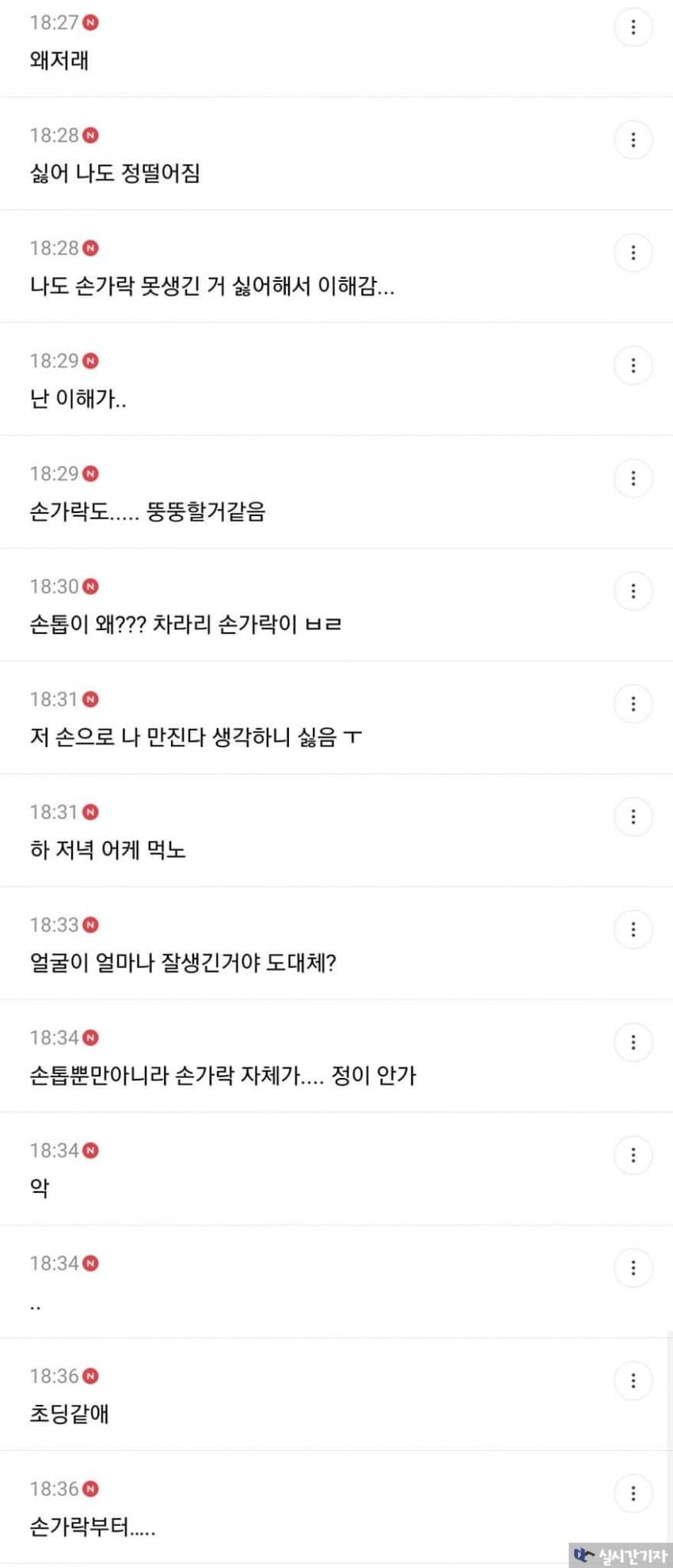Open the menu for '나도 손가락 못생긴 거 싫어해서 이해감'
The image size is (673, 1568).
point(633,253)
